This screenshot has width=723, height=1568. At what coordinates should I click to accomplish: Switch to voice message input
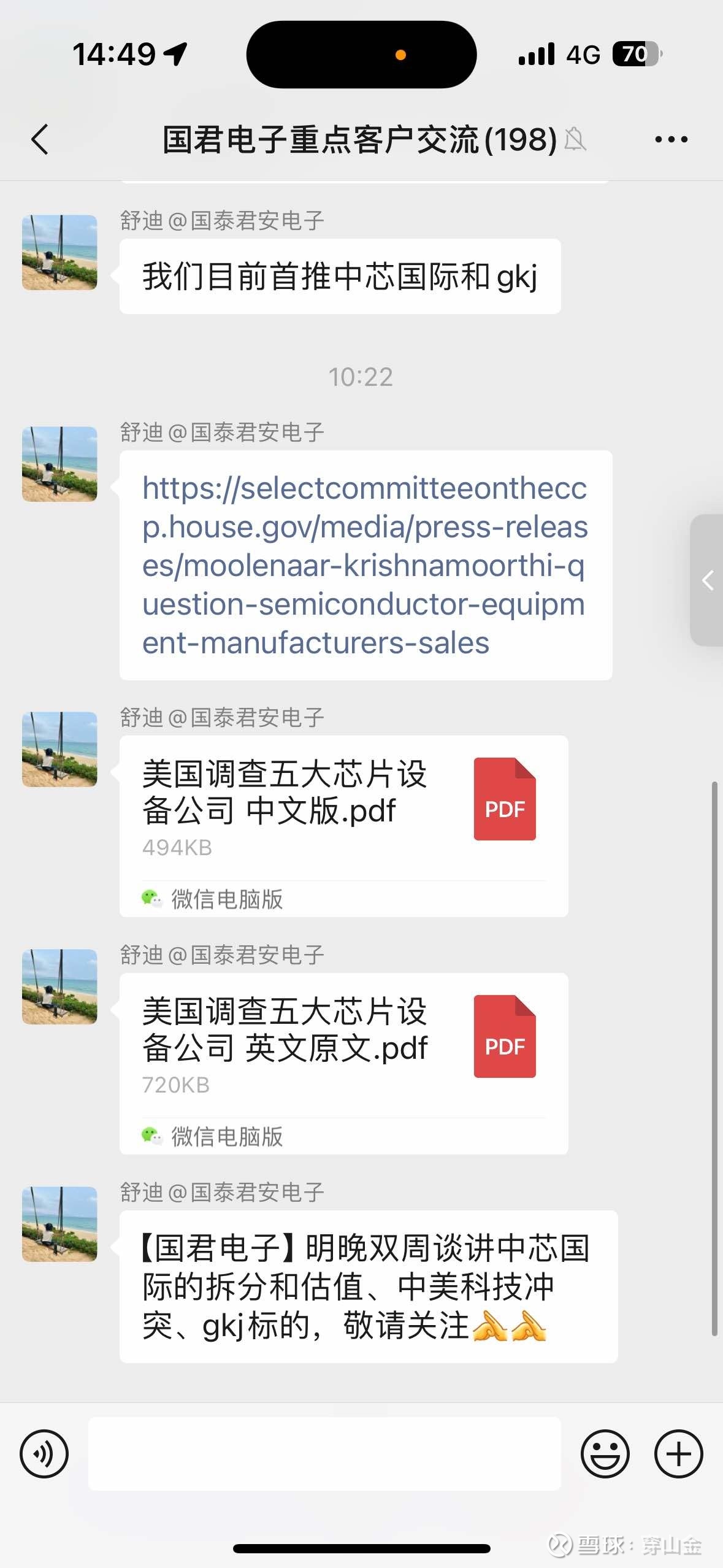coord(45,1452)
